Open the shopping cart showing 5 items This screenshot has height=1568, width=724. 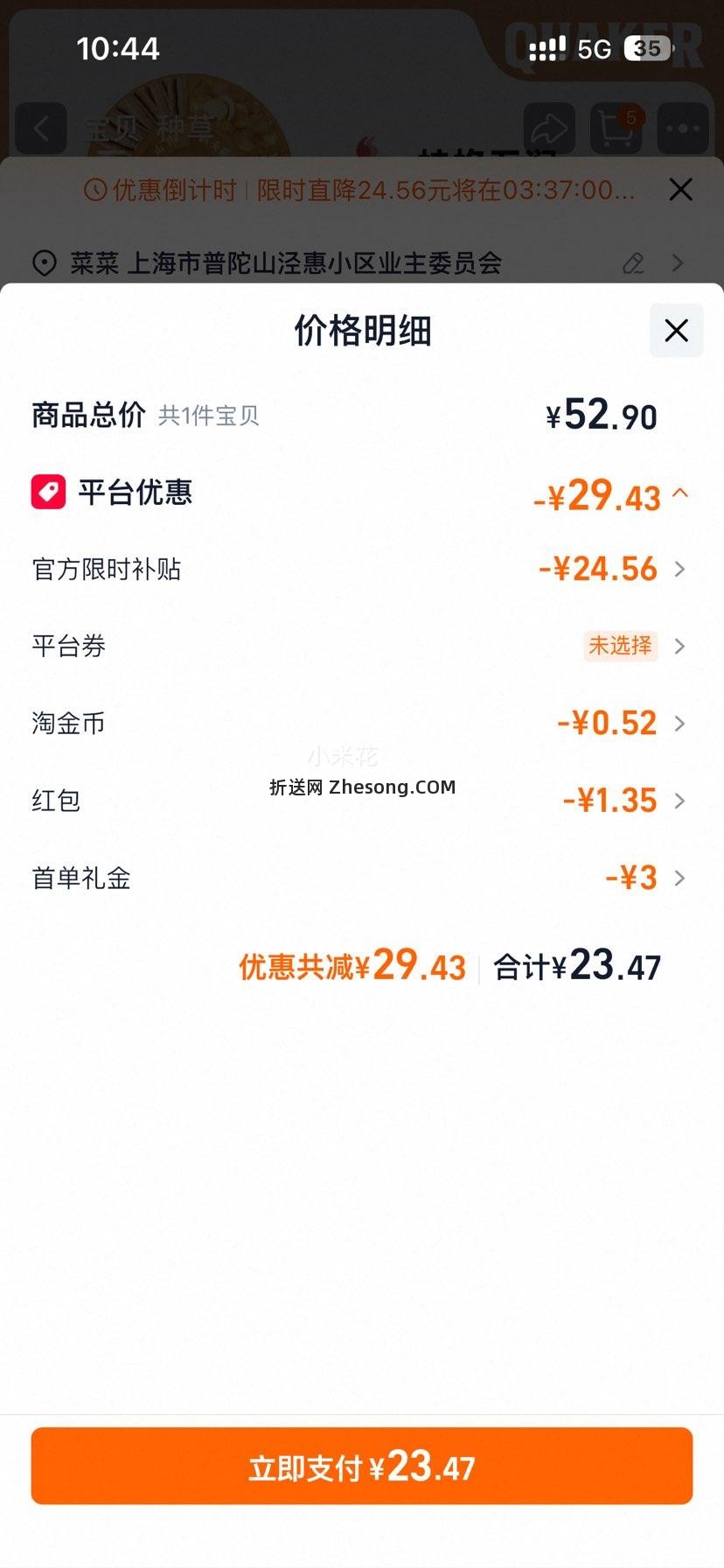pos(616,128)
